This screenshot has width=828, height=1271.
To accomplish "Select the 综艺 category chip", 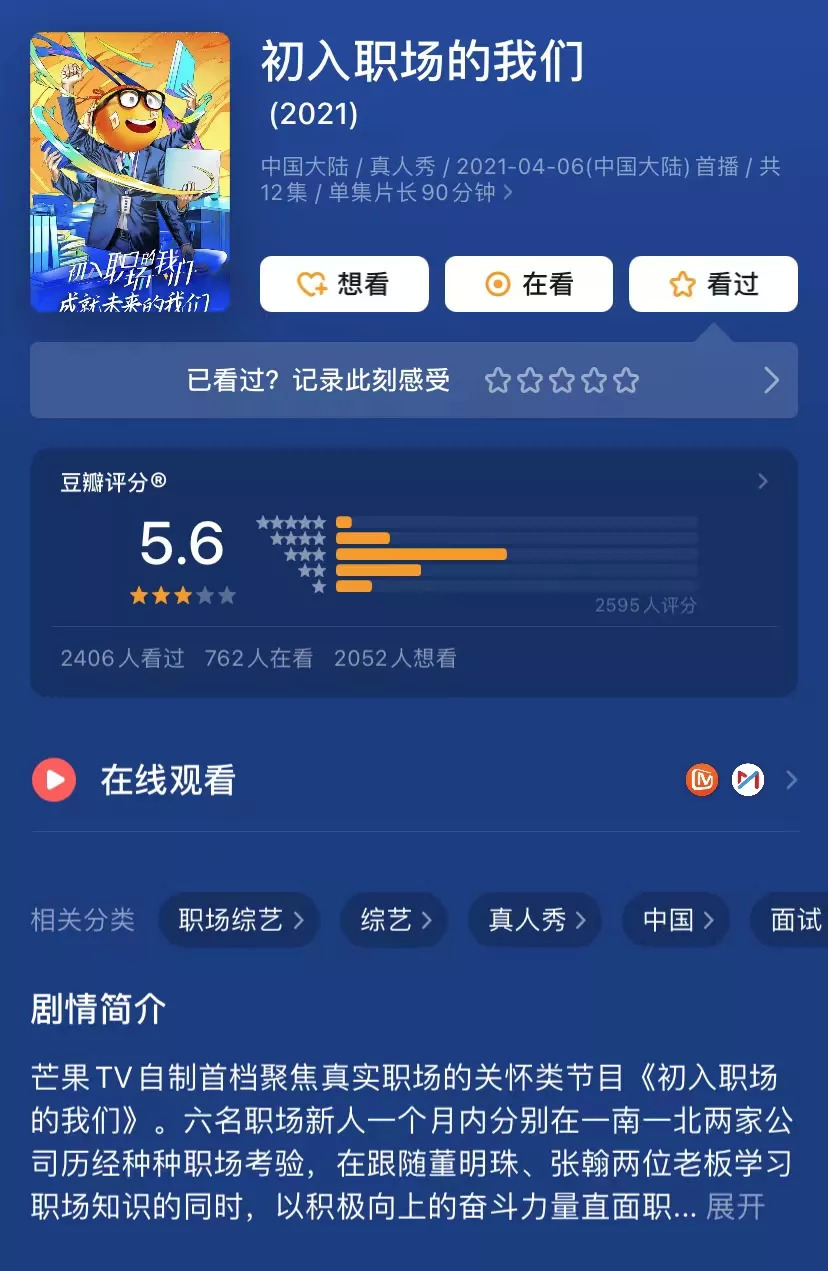I will [394, 920].
